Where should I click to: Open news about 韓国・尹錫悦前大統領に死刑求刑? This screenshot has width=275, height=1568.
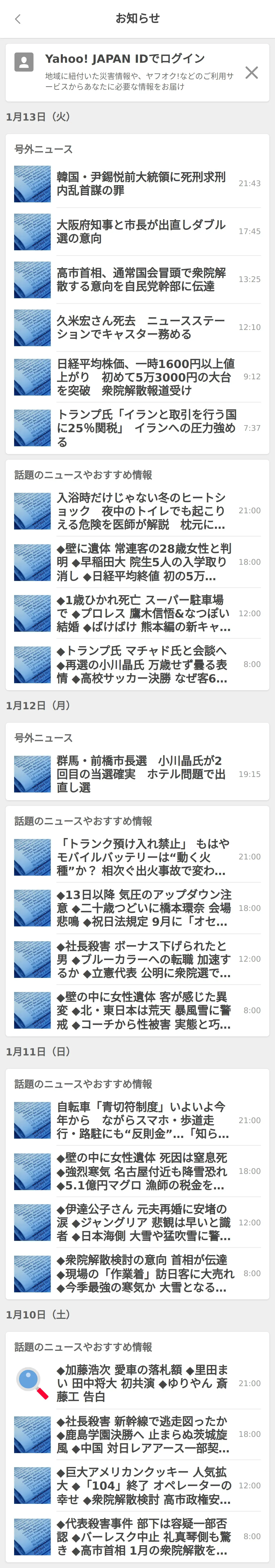[x=141, y=183]
